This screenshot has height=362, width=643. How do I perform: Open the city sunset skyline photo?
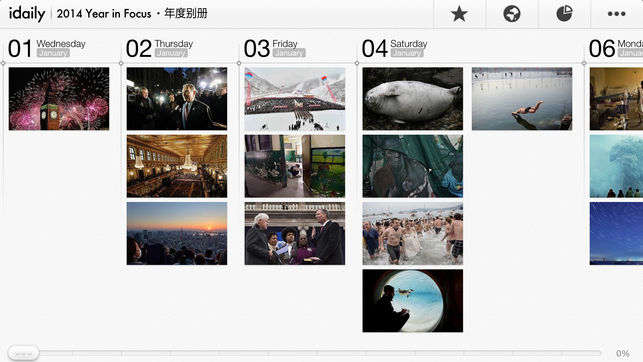[x=177, y=233]
